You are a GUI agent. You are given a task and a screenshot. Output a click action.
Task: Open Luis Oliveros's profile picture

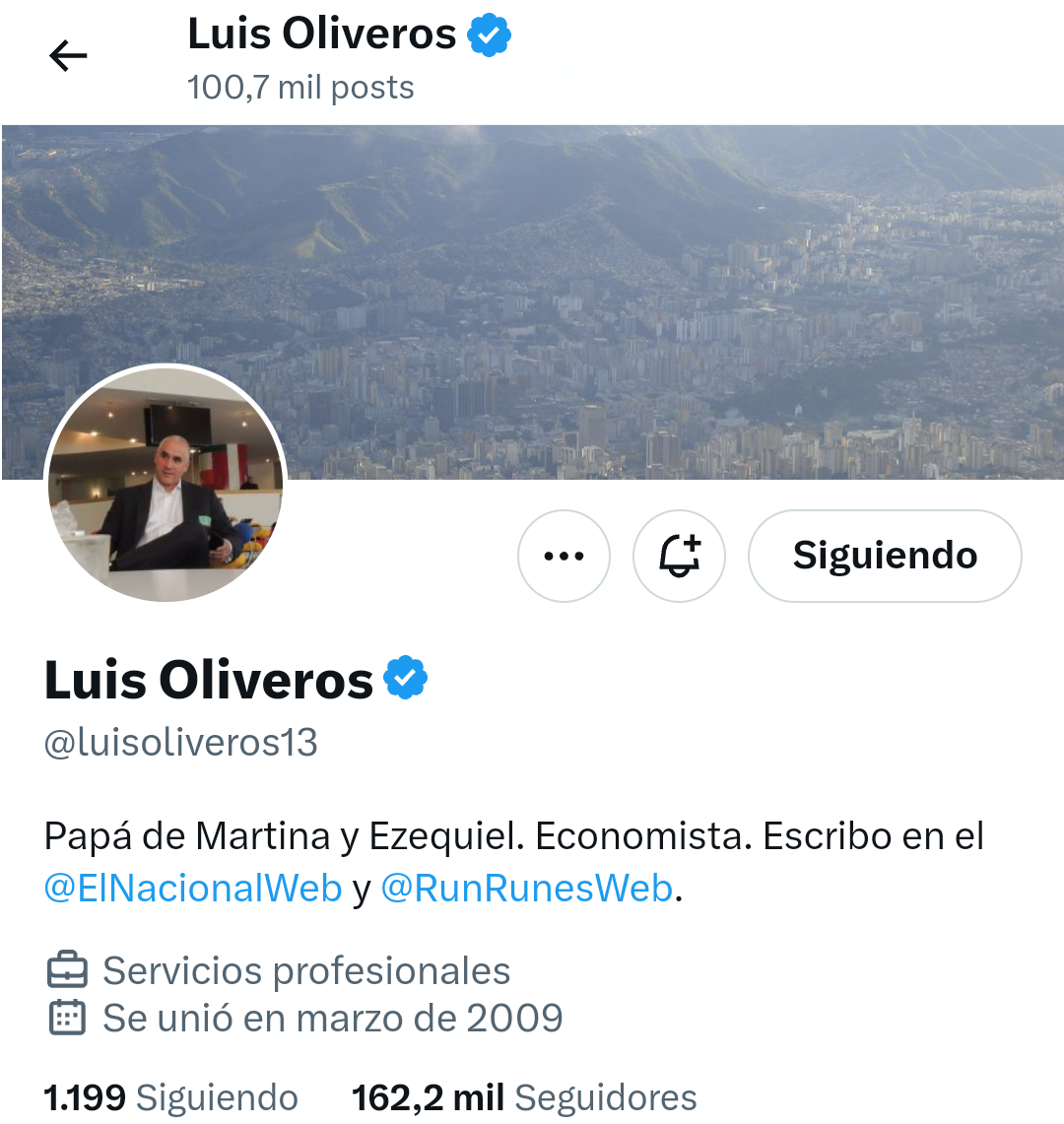pyautogui.click(x=166, y=483)
